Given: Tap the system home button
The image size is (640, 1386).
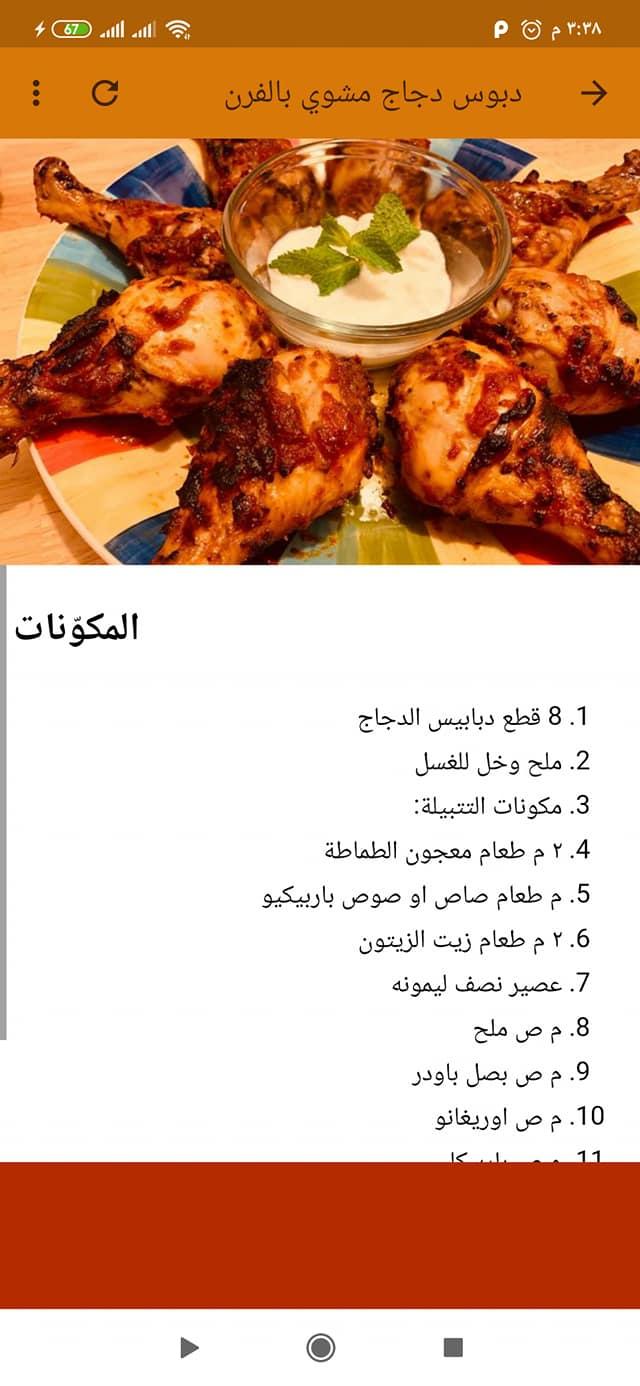Looking at the screenshot, I should (320, 1348).
